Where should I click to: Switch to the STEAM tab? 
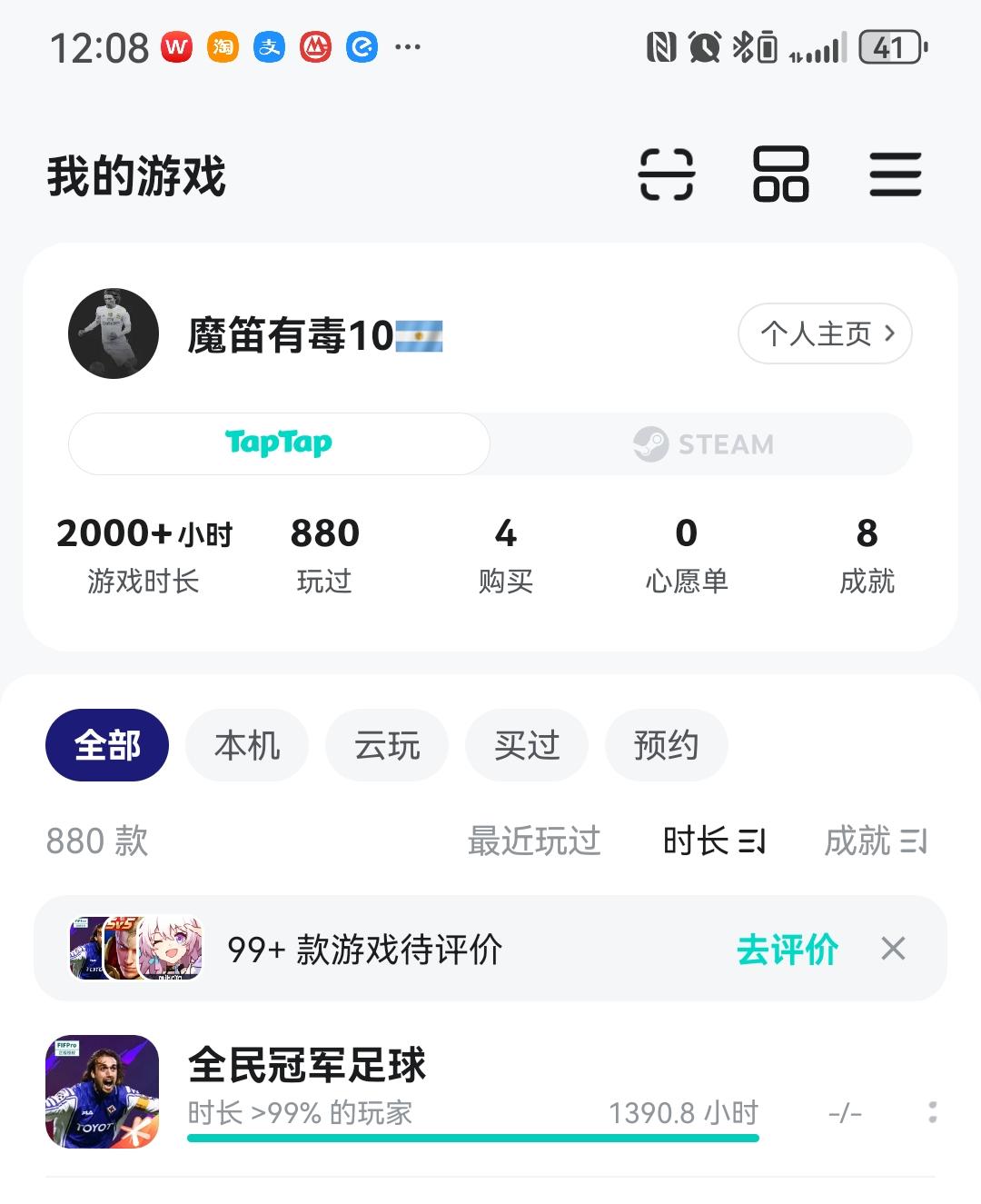point(702,444)
